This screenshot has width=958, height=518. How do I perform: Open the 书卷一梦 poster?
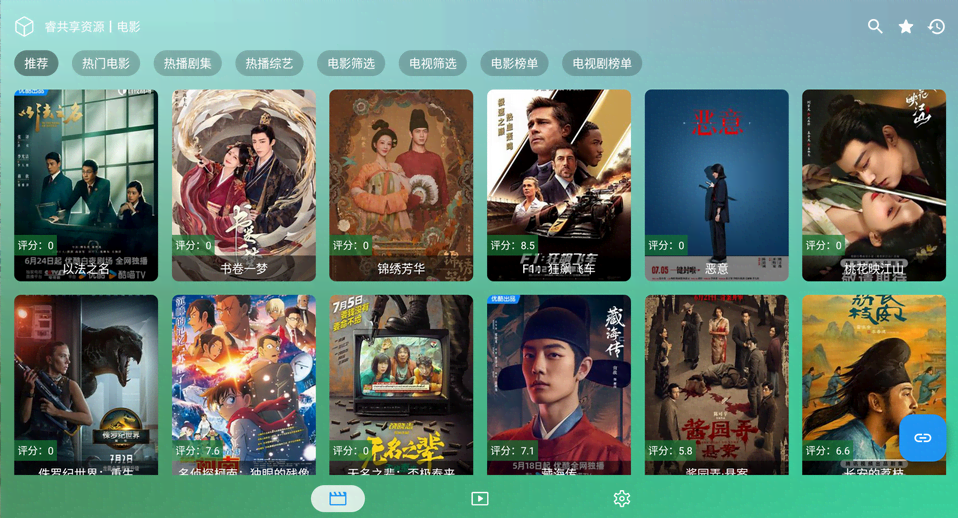pos(244,185)
